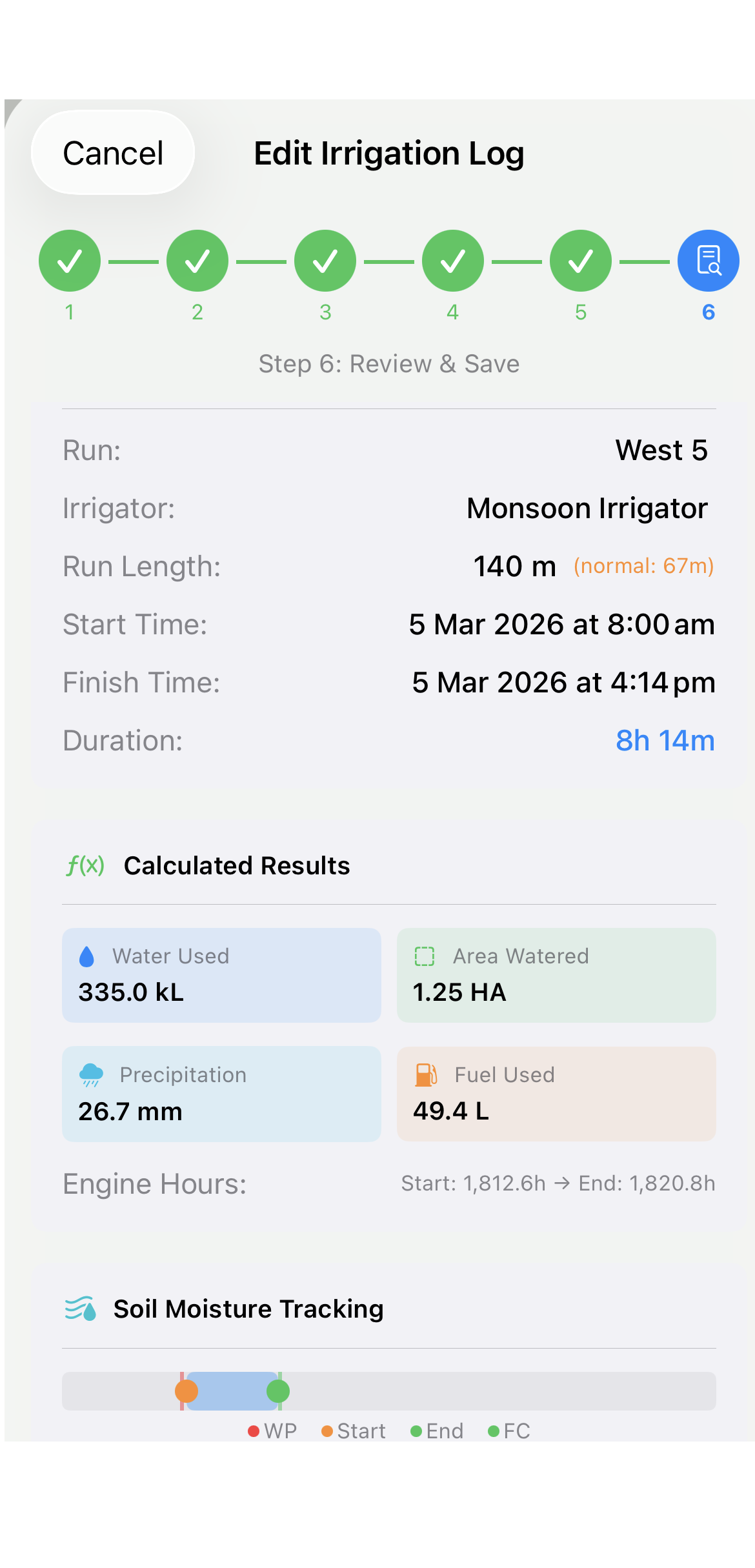The width and height of the screenshot is (755, 1568).
Task: Select step 1 checkmark circle
Action: coord(69,261)
